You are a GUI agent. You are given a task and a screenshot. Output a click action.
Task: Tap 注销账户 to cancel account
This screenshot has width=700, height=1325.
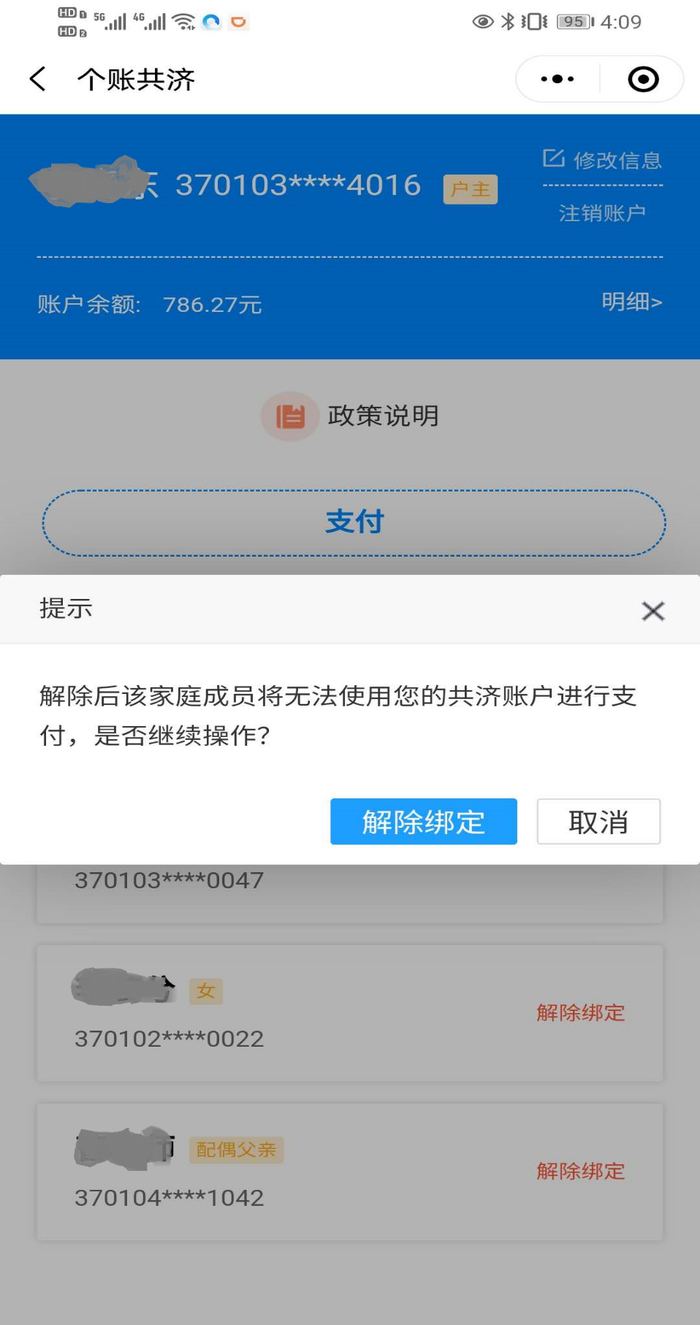point(602,213)
